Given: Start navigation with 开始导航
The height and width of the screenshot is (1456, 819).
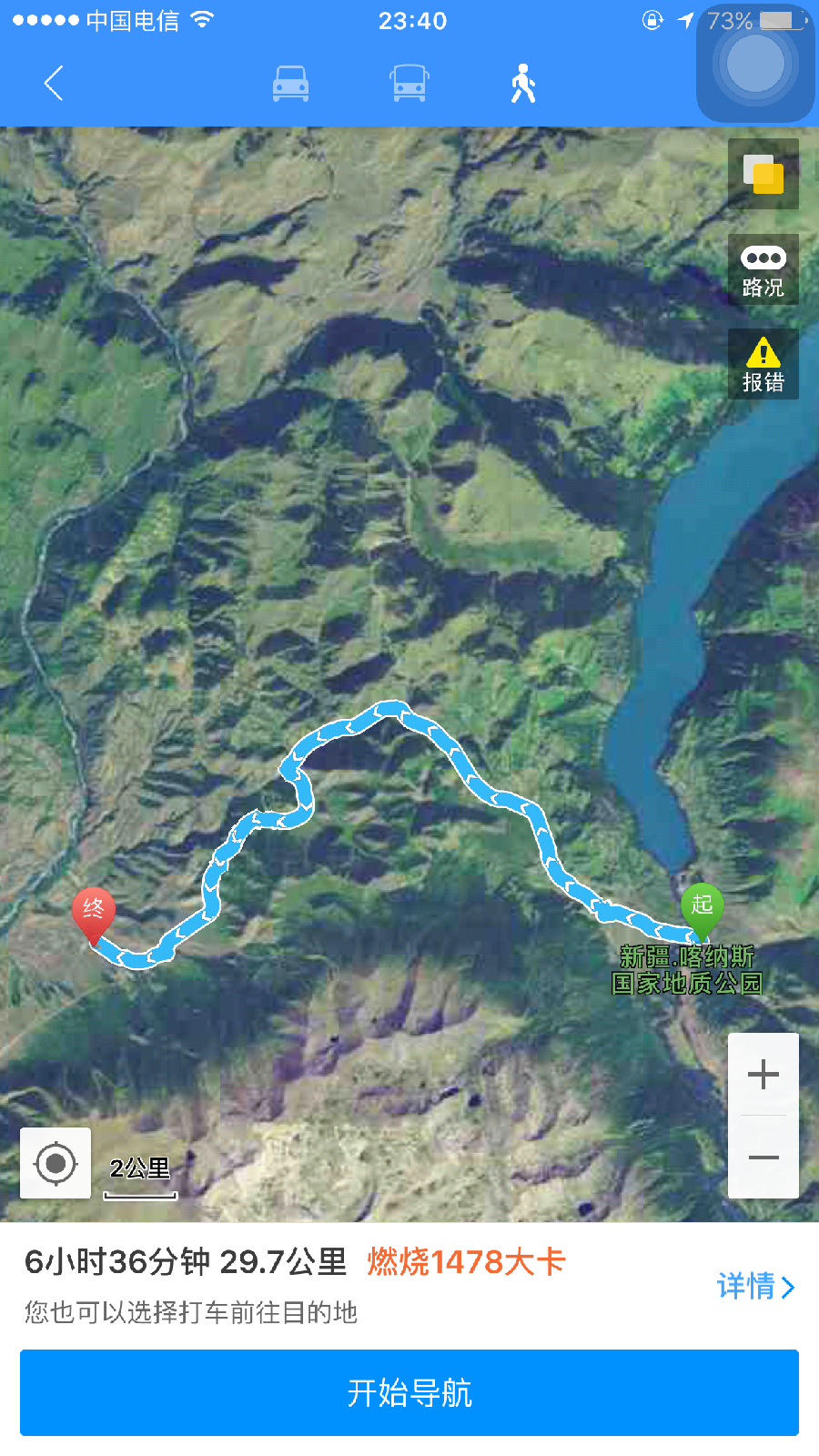Looking at the screenshot, I should point(409,1392).
